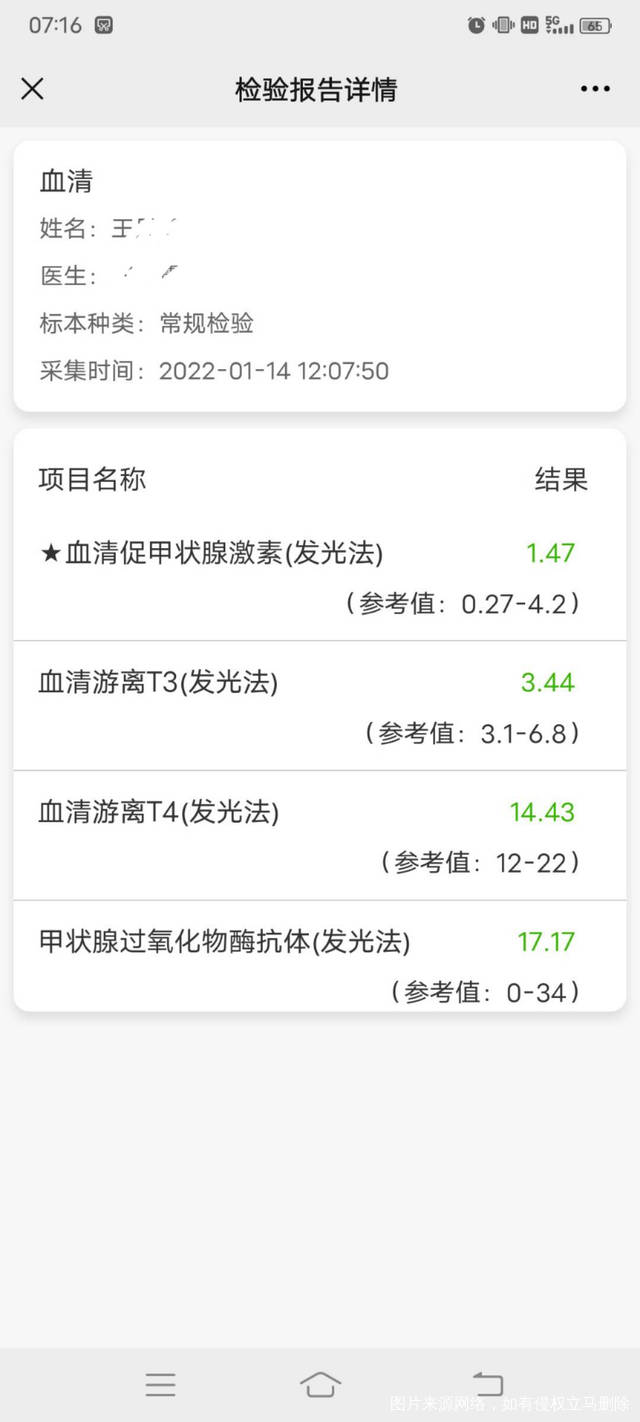Close the lab report detail page

pos(32,89)
